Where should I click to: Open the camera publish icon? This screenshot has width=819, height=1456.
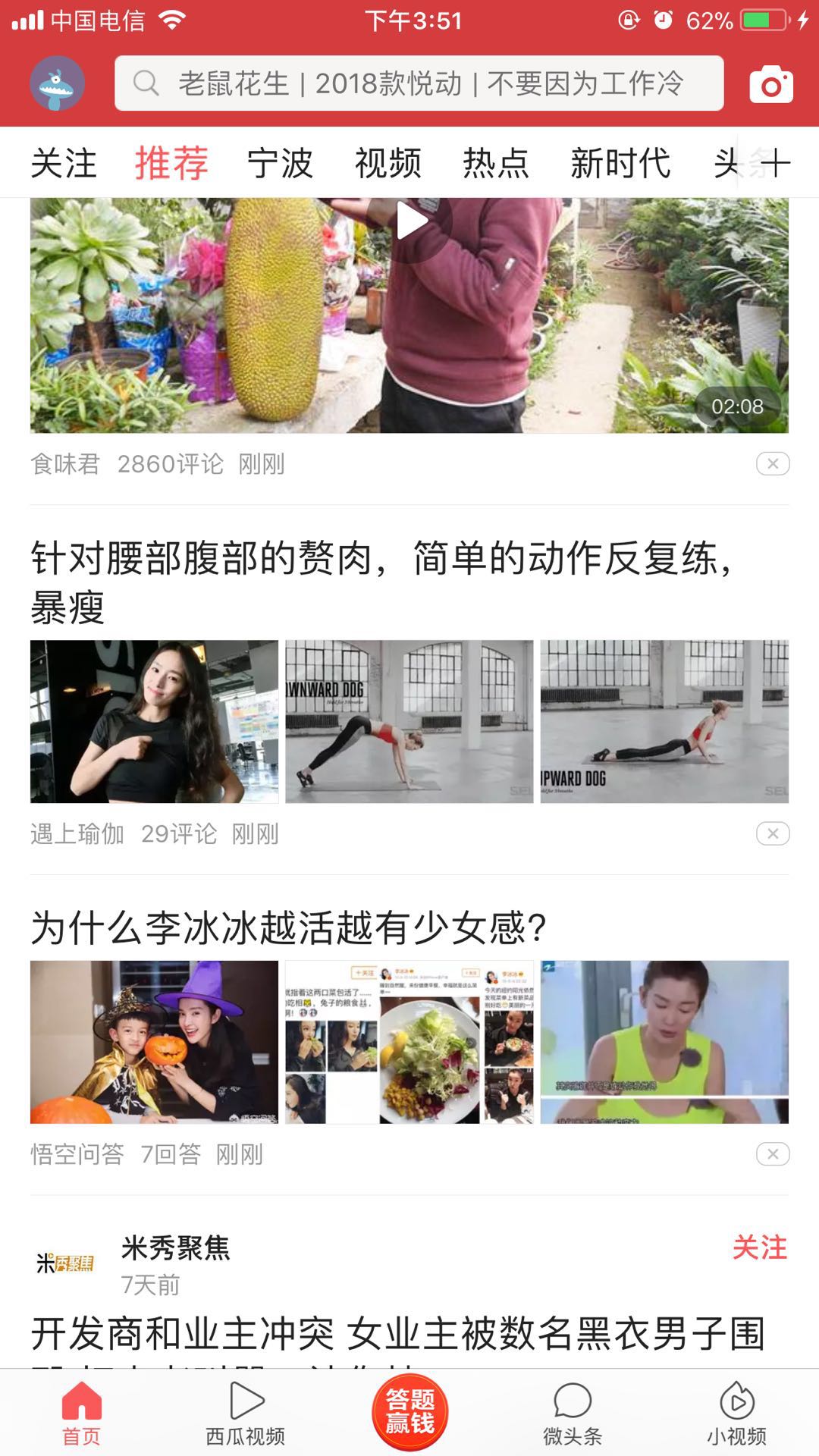(770, 84)
